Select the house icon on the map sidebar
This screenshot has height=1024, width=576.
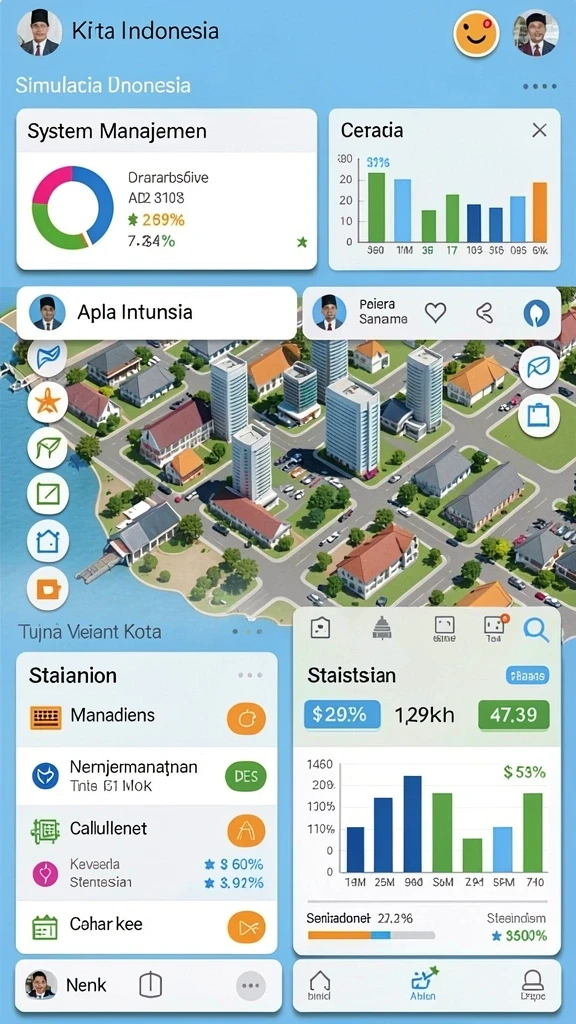click(48, 541)
